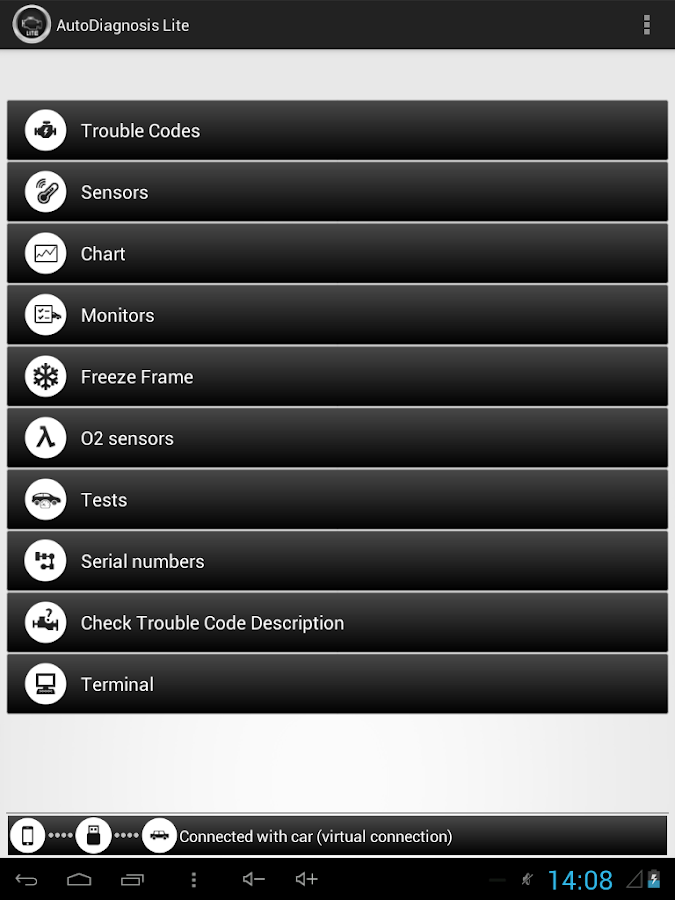View the Chart screen

point(337,253)
